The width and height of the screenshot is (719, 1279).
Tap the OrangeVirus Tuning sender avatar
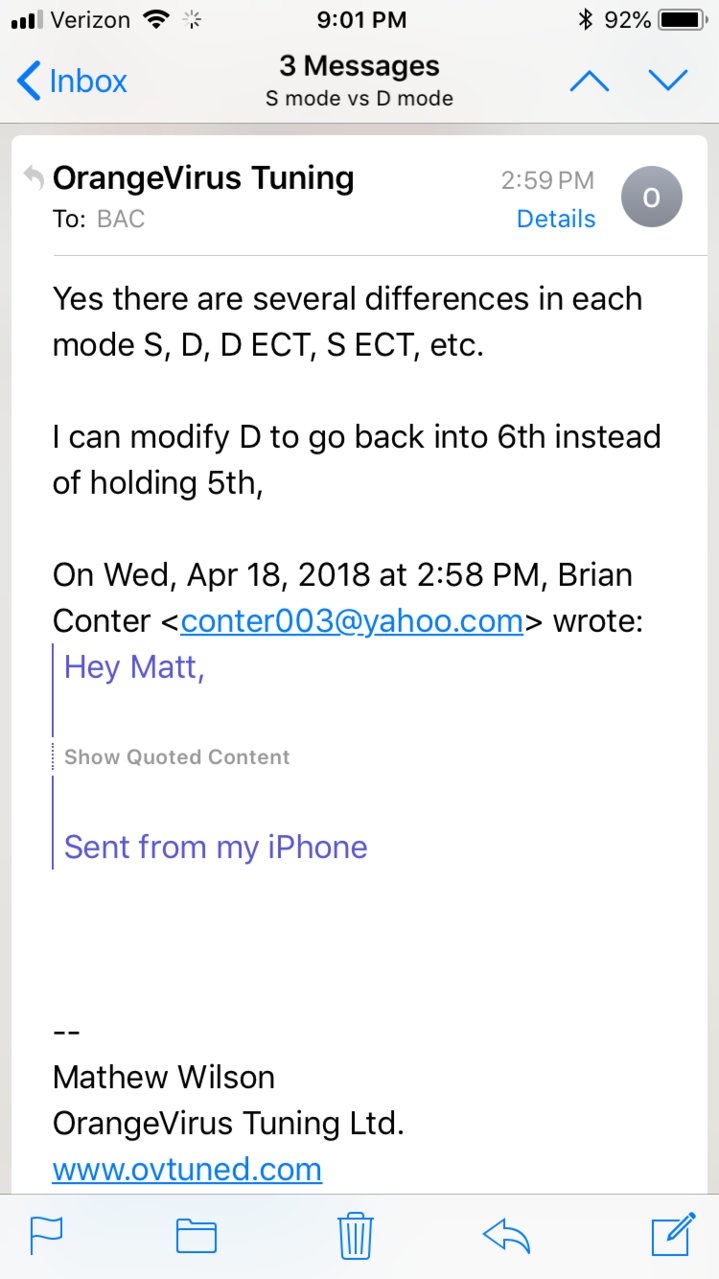click(651, 197)
